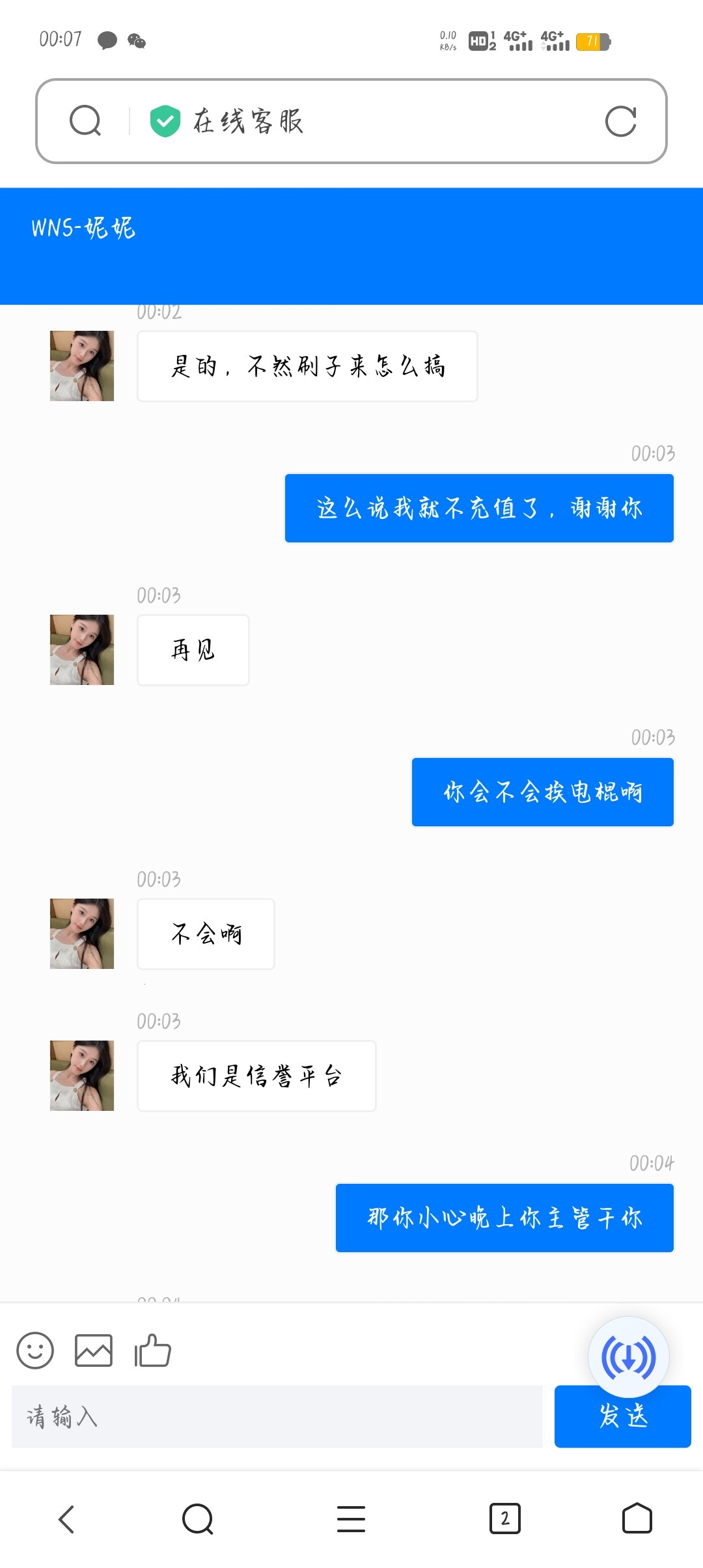Tap the search icon in the address bar
Viewport: 703px width, 1568px height.
coord(85,121)
